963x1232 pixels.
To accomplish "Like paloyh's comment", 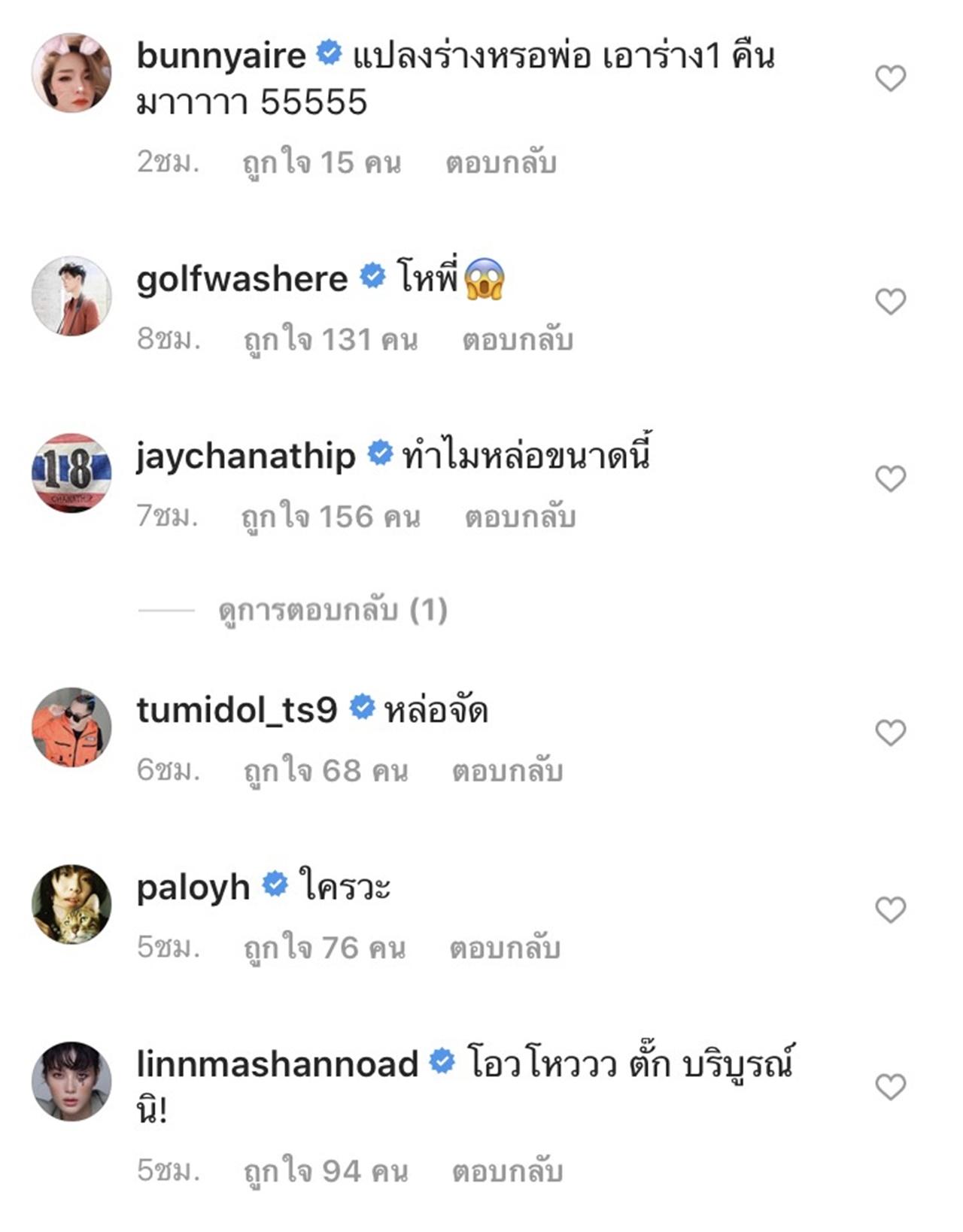I will pos(891,910).
